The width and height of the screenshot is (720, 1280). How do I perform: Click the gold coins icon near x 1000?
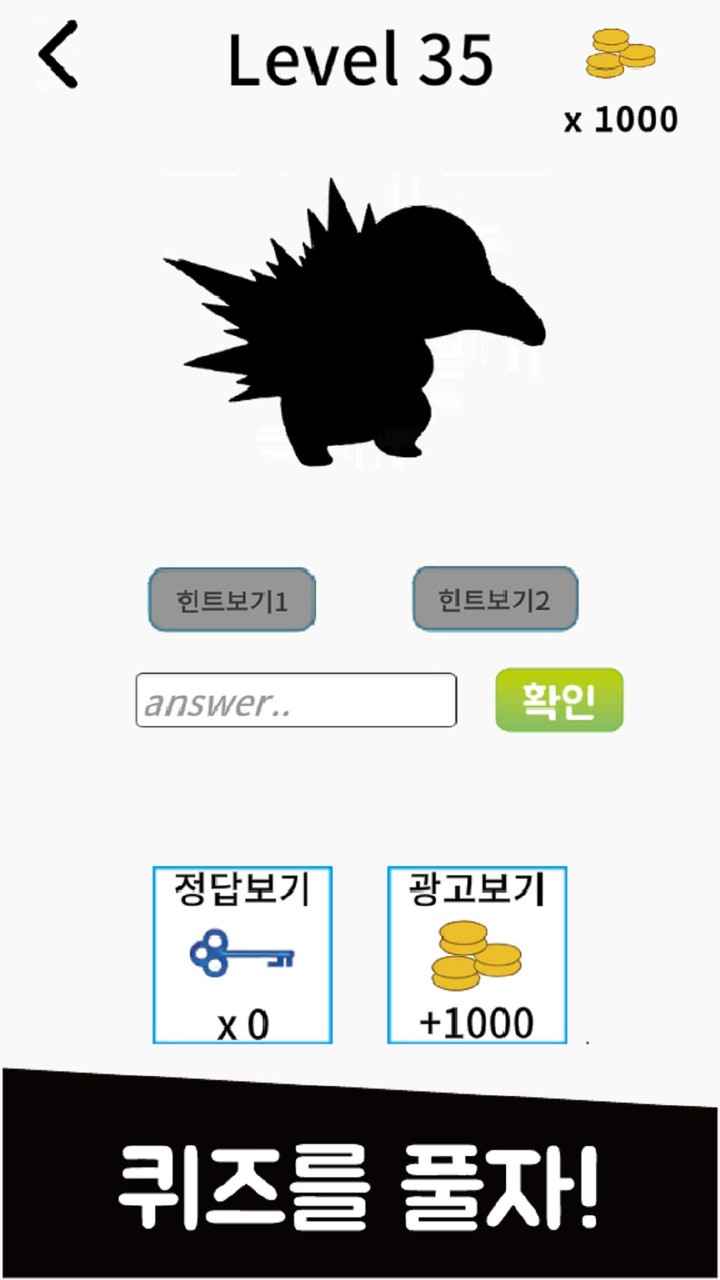[x=618, y=55]
